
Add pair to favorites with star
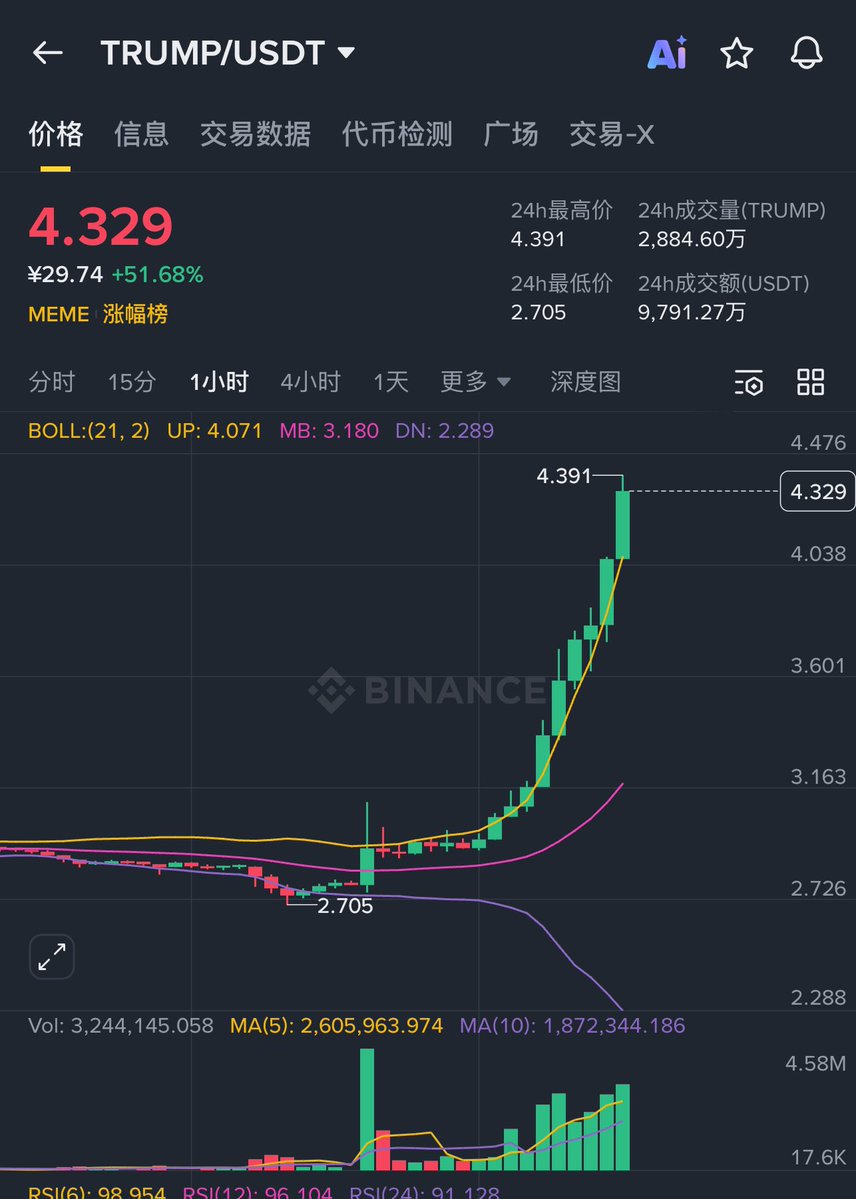click(x=737, y=53)
